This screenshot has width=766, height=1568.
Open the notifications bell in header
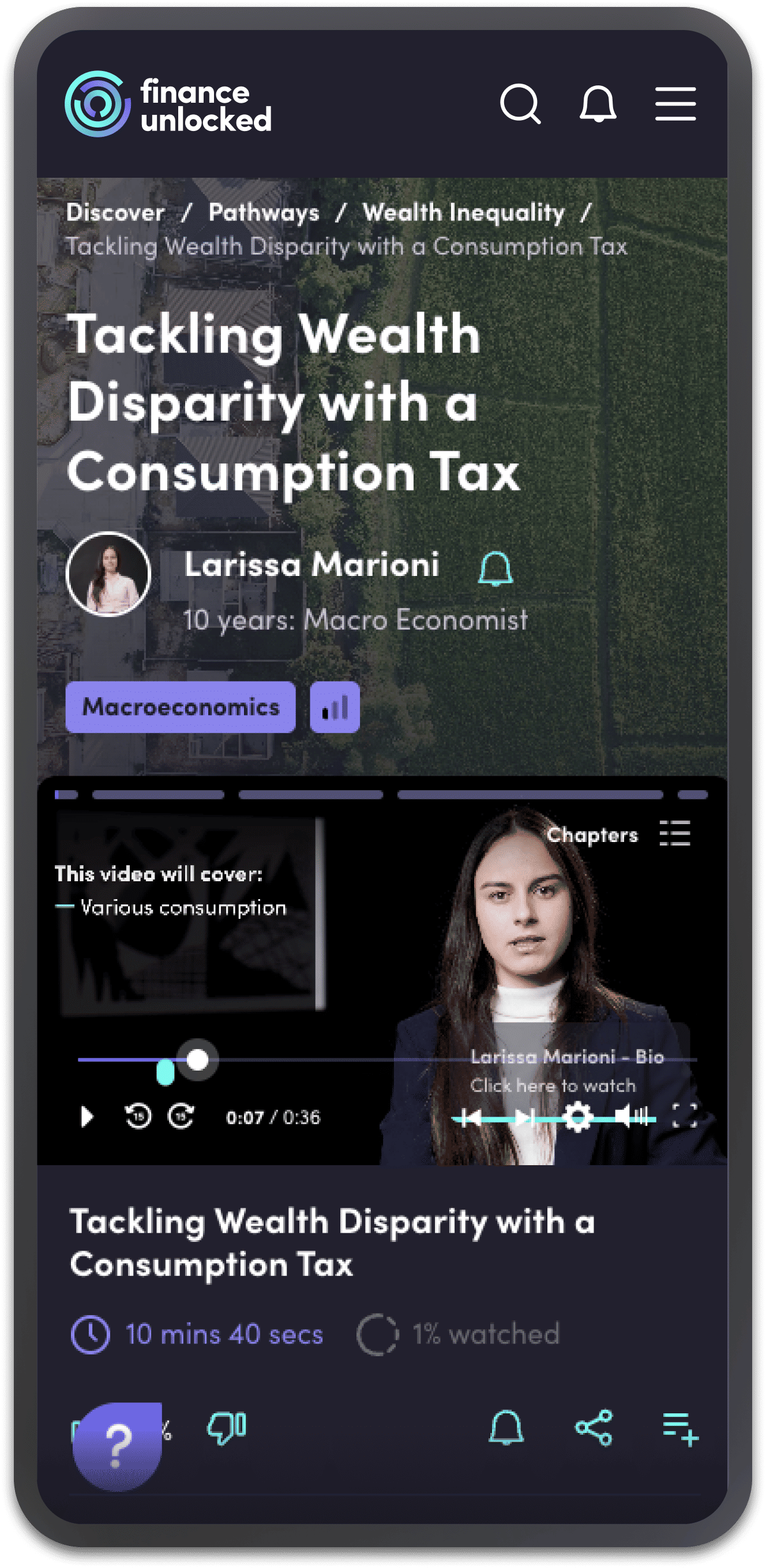pos(598,104)
